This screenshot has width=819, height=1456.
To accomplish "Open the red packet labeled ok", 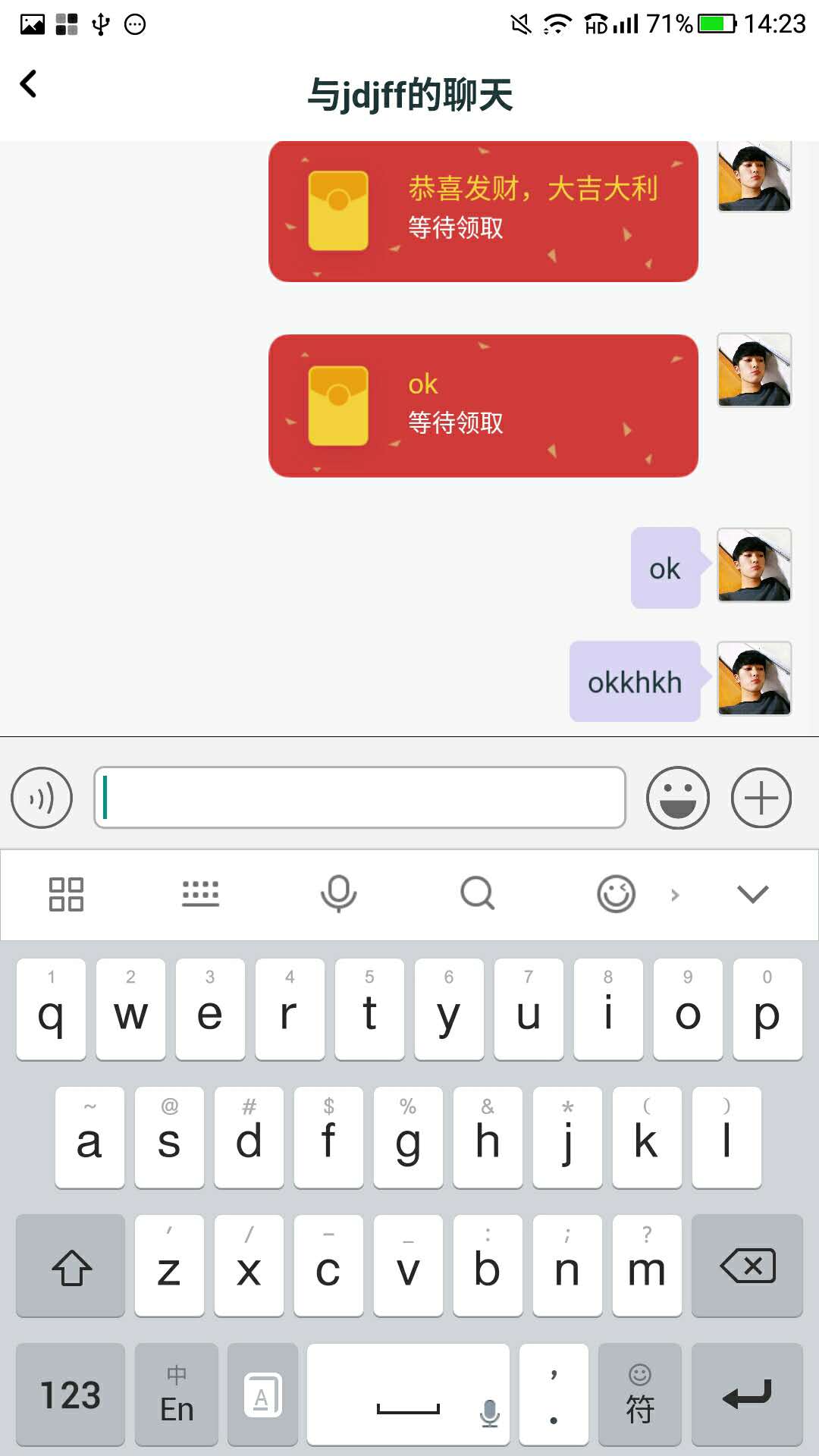I will [x=483, y=406].
